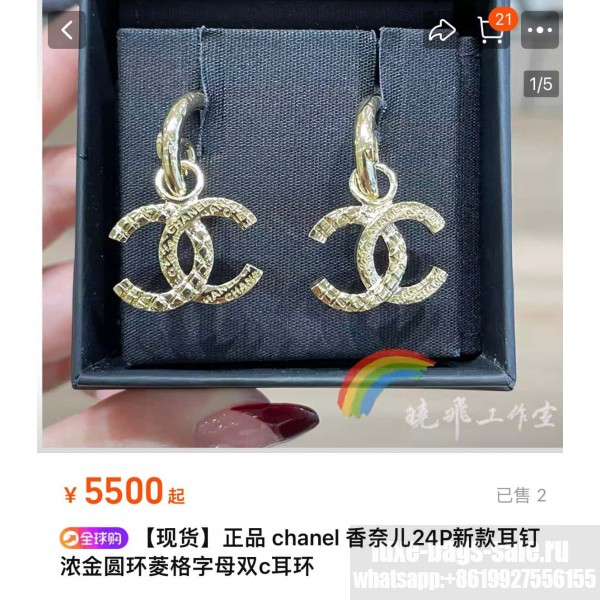Open the three-dot overflow menu

tap(541, 31)
